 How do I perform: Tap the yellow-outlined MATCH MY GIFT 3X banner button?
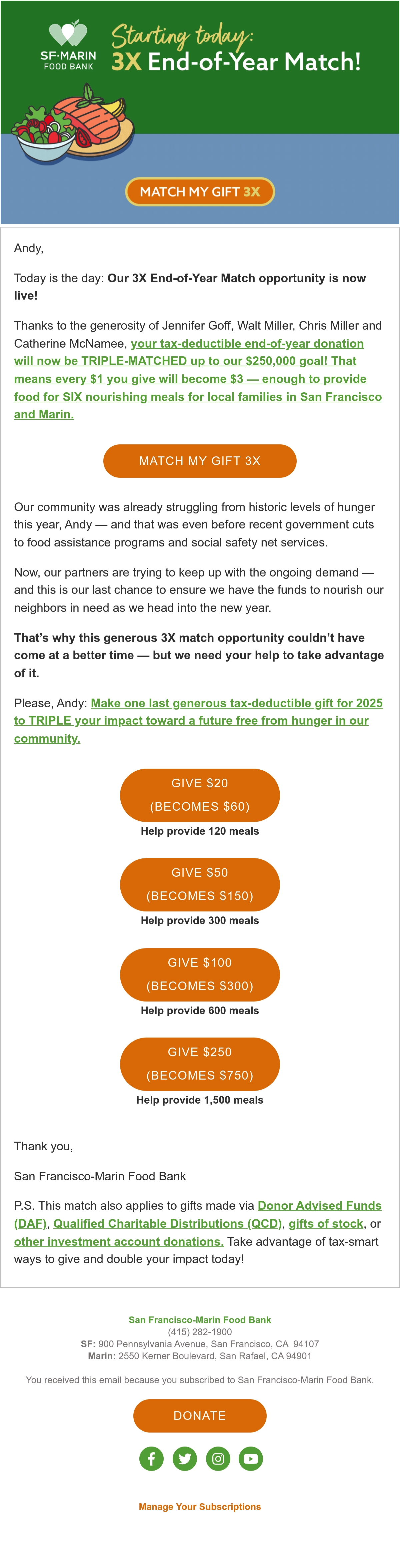[x=200, y=192]
